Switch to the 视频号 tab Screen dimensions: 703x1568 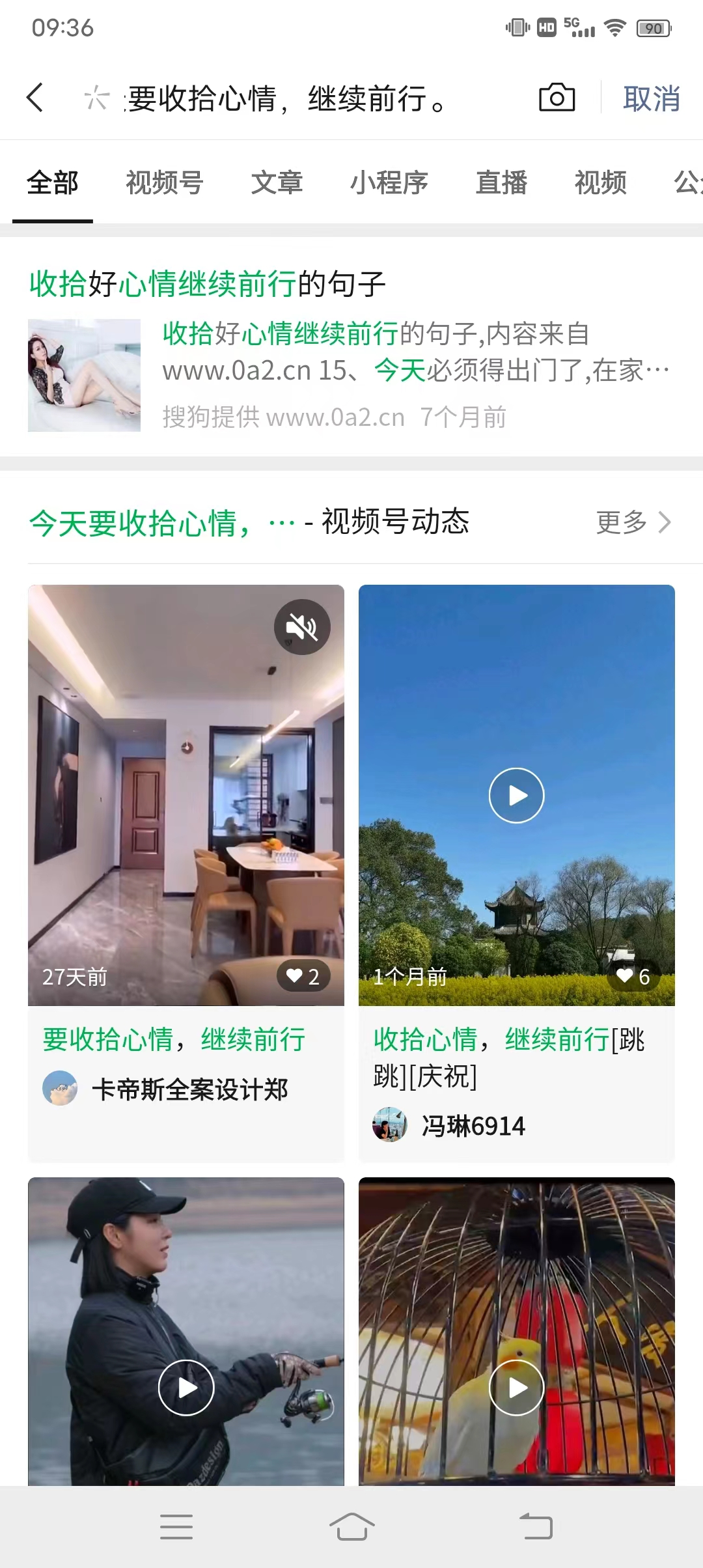tap(165, 183)
